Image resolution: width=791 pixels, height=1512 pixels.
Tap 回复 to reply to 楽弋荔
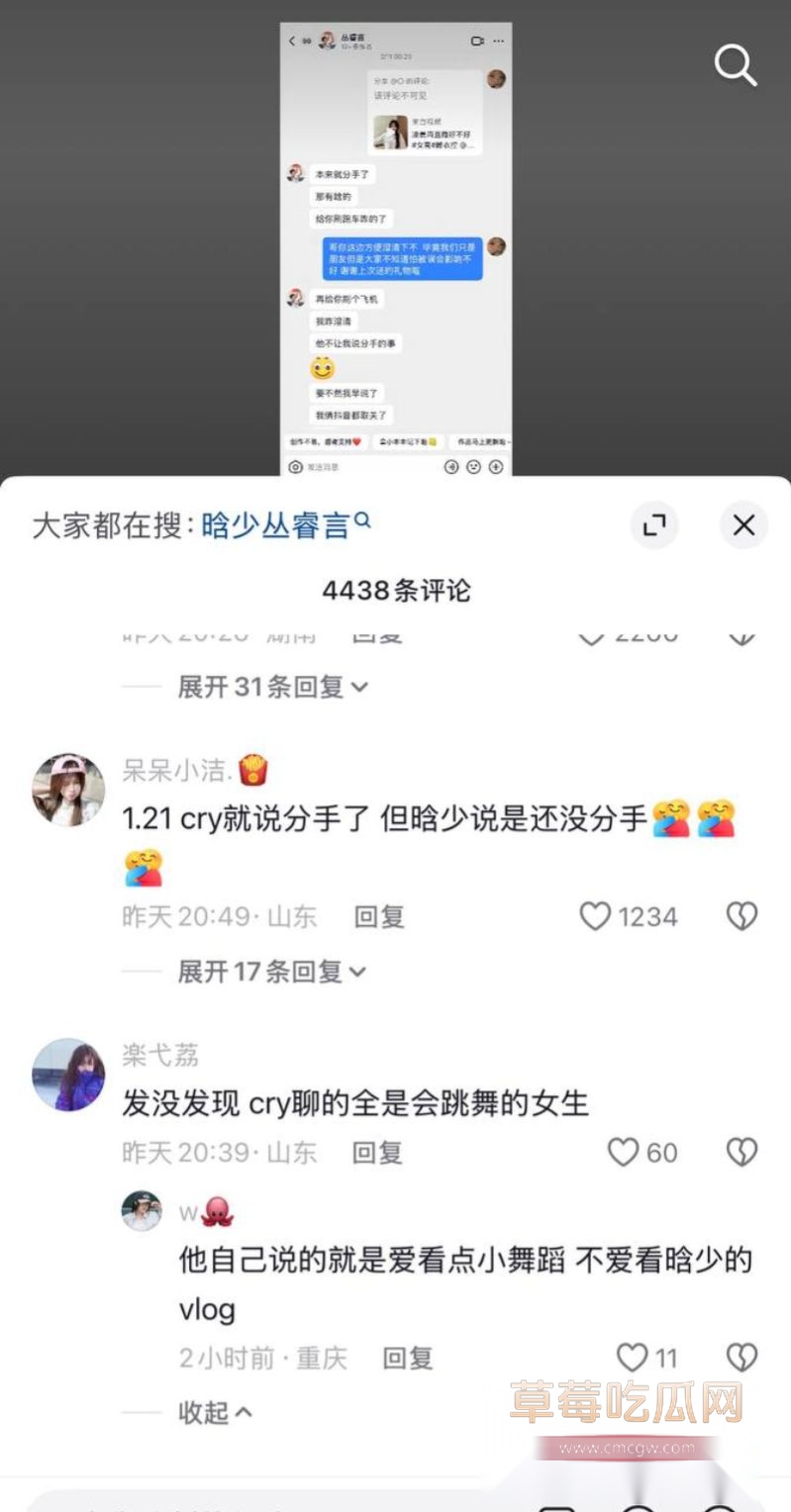point(376,1153)
